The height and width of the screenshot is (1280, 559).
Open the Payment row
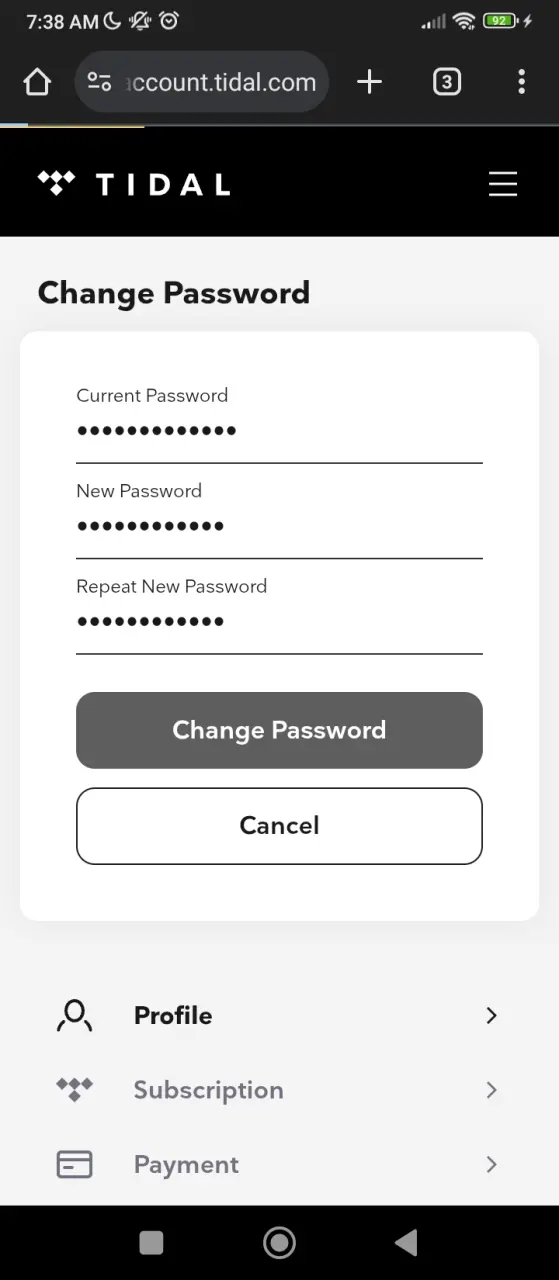(x=279, y=1165)
